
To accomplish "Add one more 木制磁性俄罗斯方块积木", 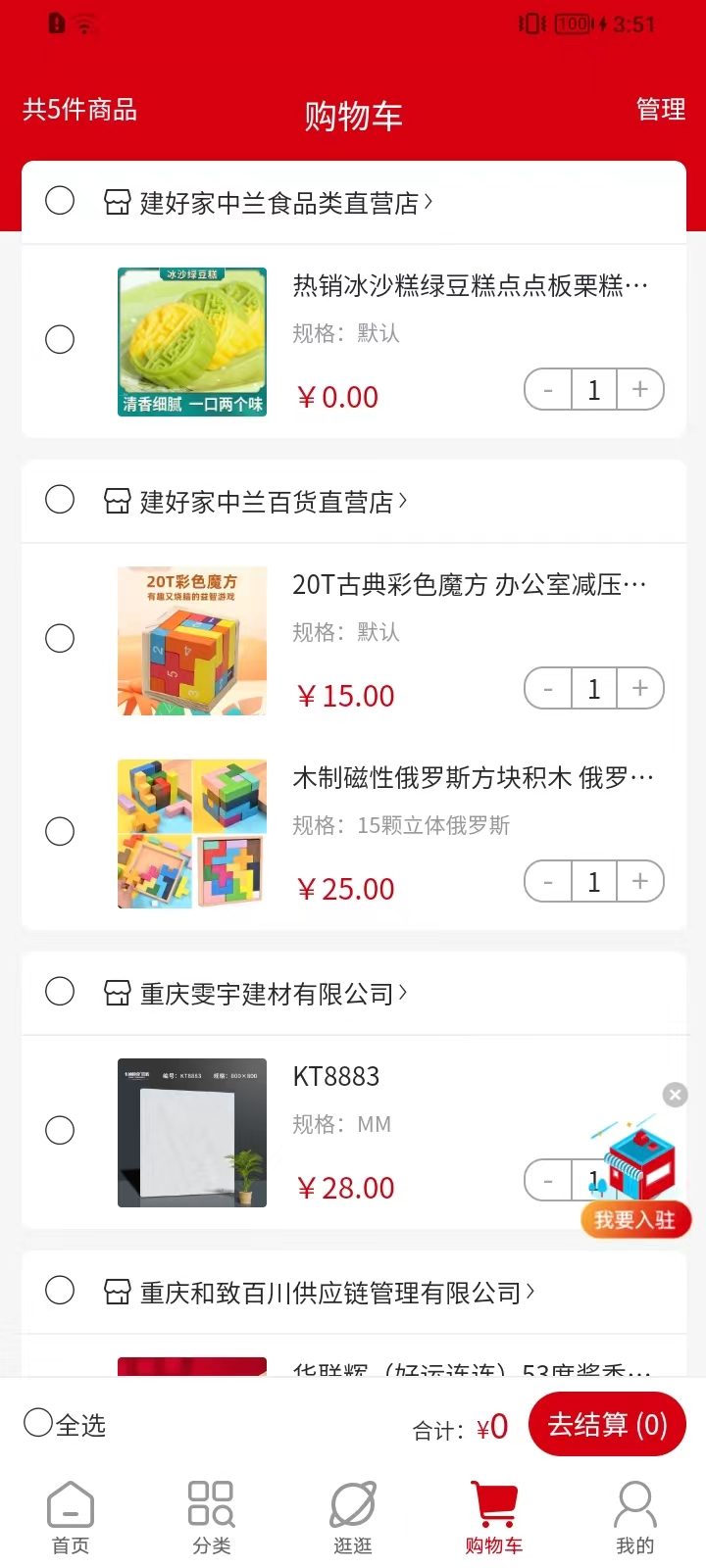I will point(640,882).
